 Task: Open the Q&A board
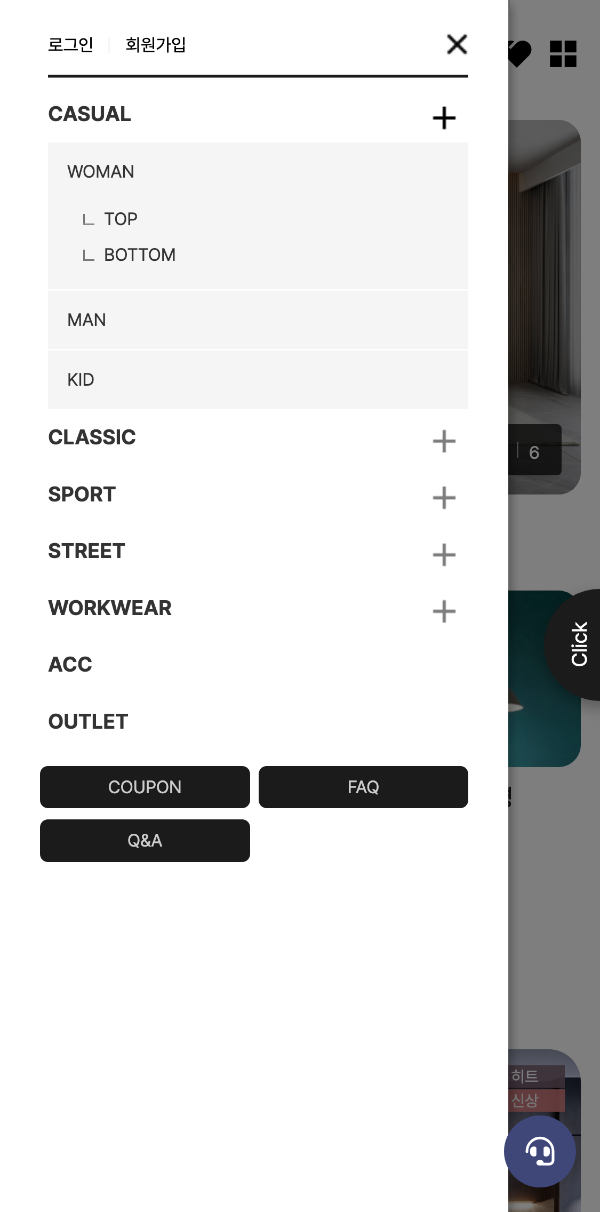point(145,841)
